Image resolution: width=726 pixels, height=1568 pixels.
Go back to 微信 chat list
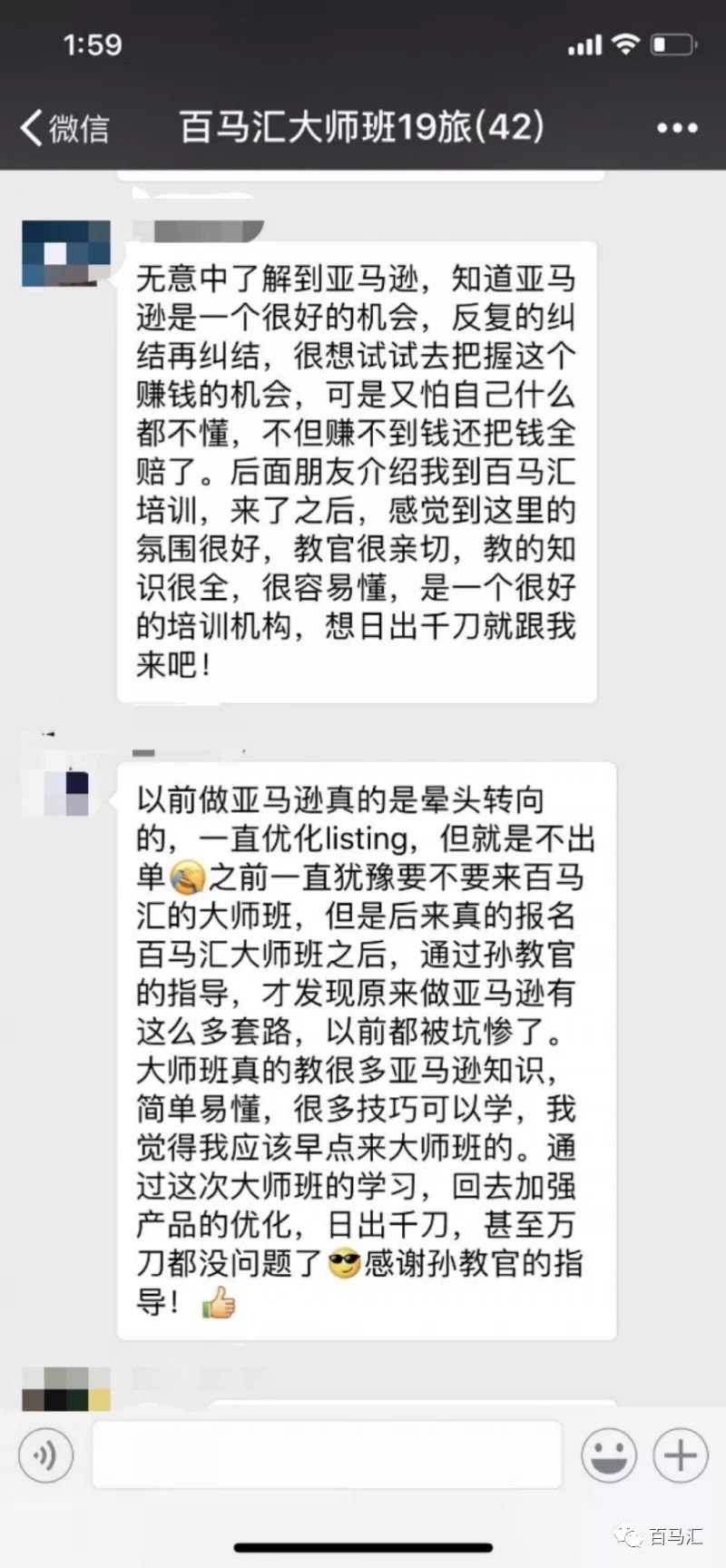pos(64,128)
